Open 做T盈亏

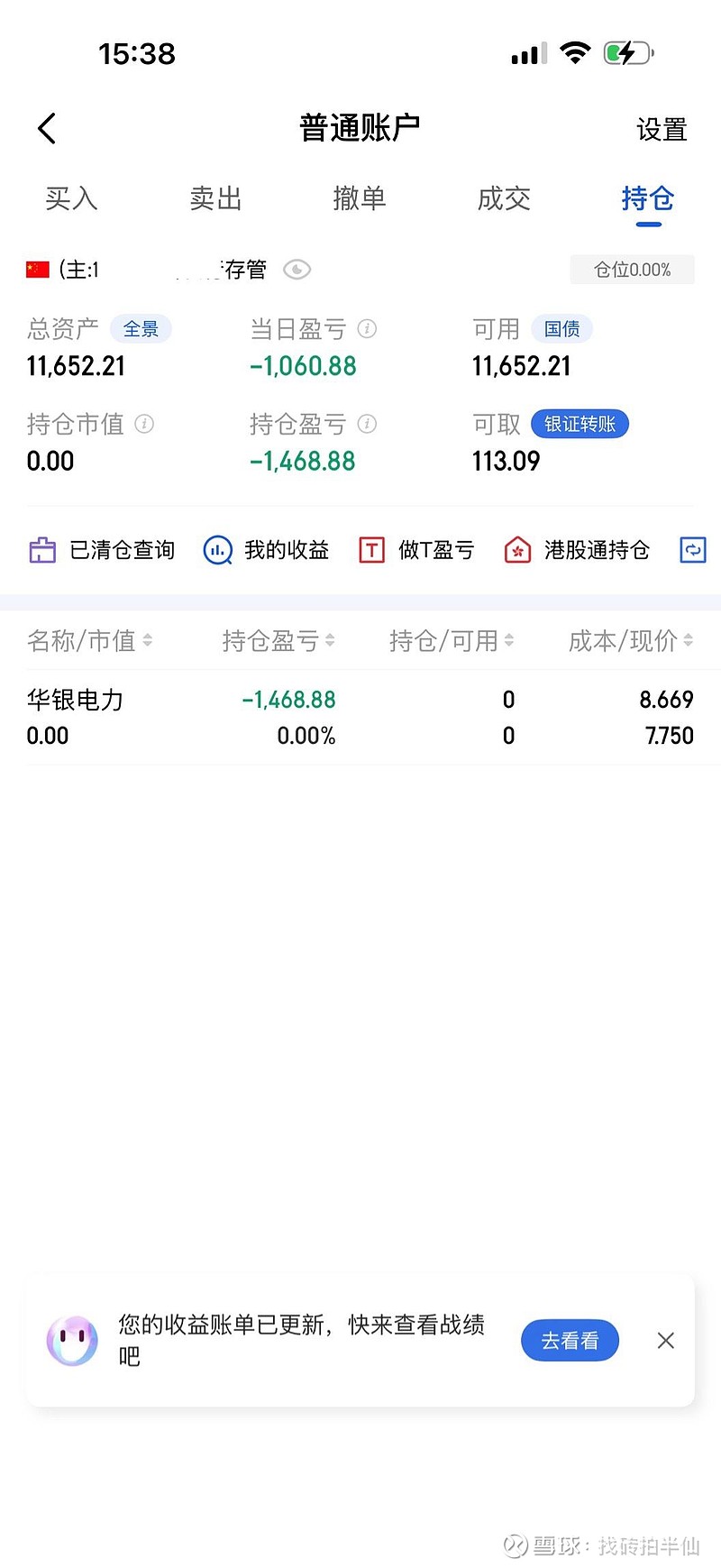[417, 550]
